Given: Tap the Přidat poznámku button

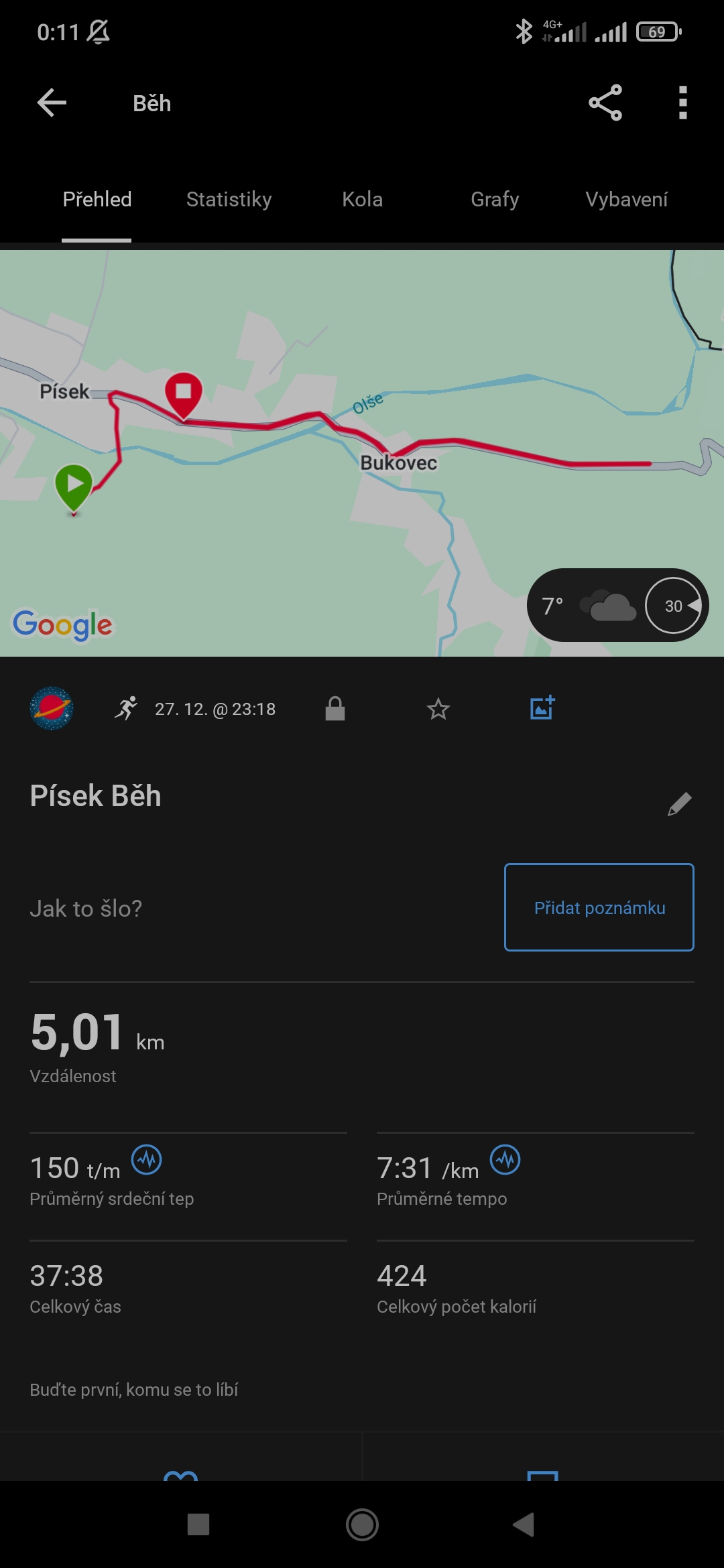Looking at the screenshot, I should 599,907.
